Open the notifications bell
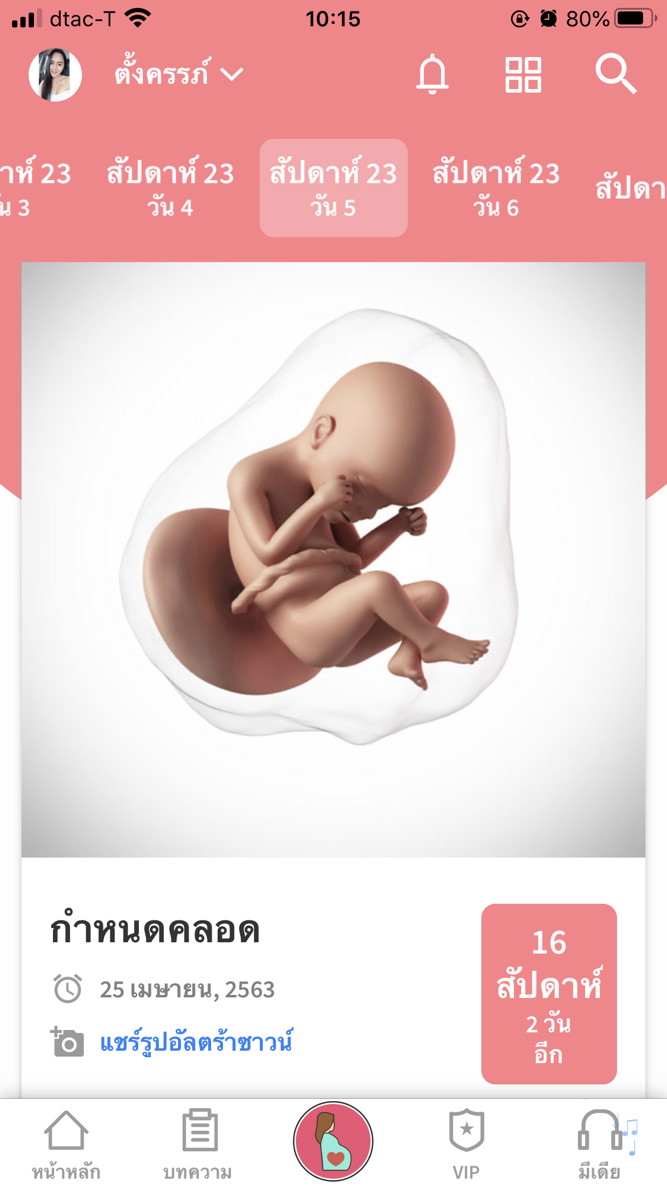Screen dimensions: 667x1186 (x=433, y=75)
